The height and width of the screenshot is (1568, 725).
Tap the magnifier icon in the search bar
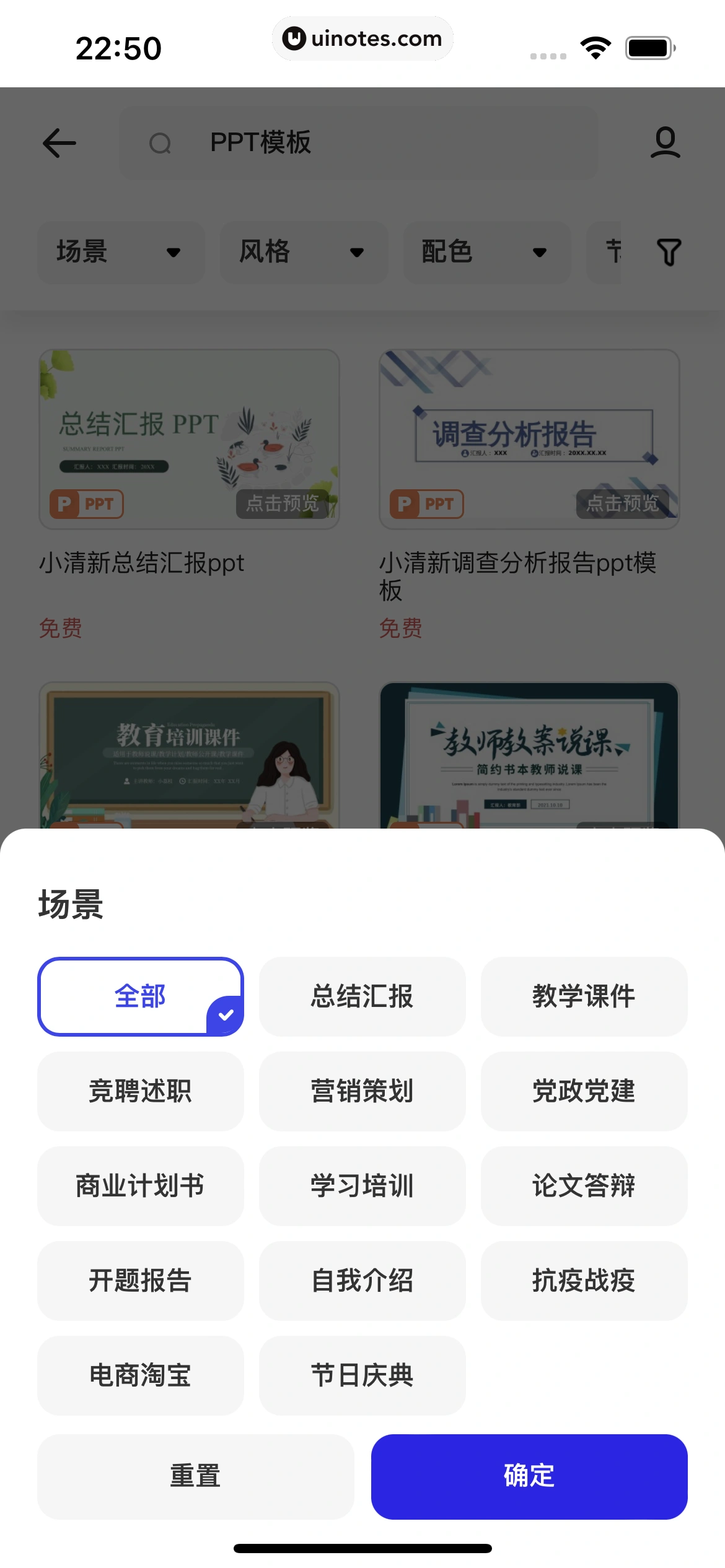coord(160,142)
